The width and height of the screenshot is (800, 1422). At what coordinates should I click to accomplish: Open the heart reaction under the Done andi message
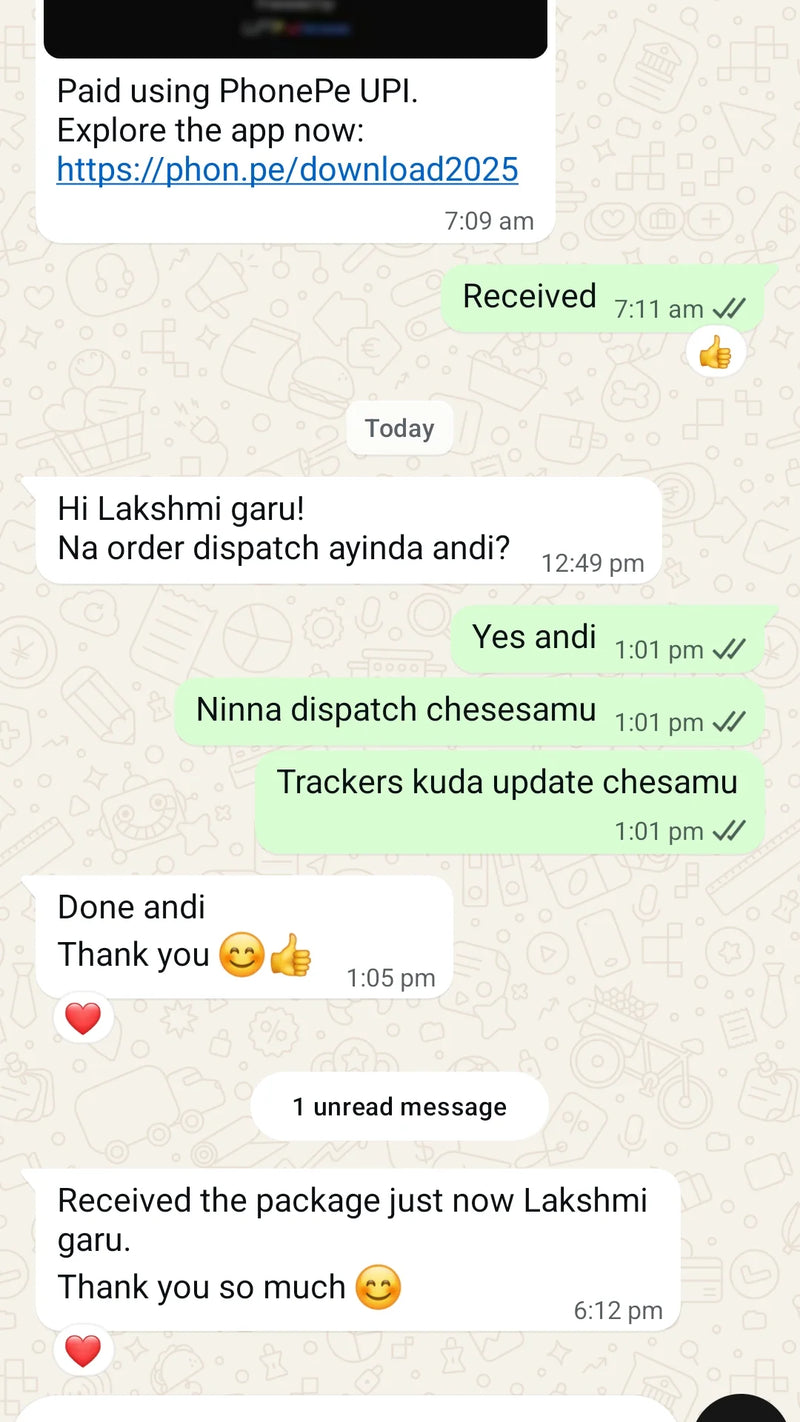pos(83,1019)
